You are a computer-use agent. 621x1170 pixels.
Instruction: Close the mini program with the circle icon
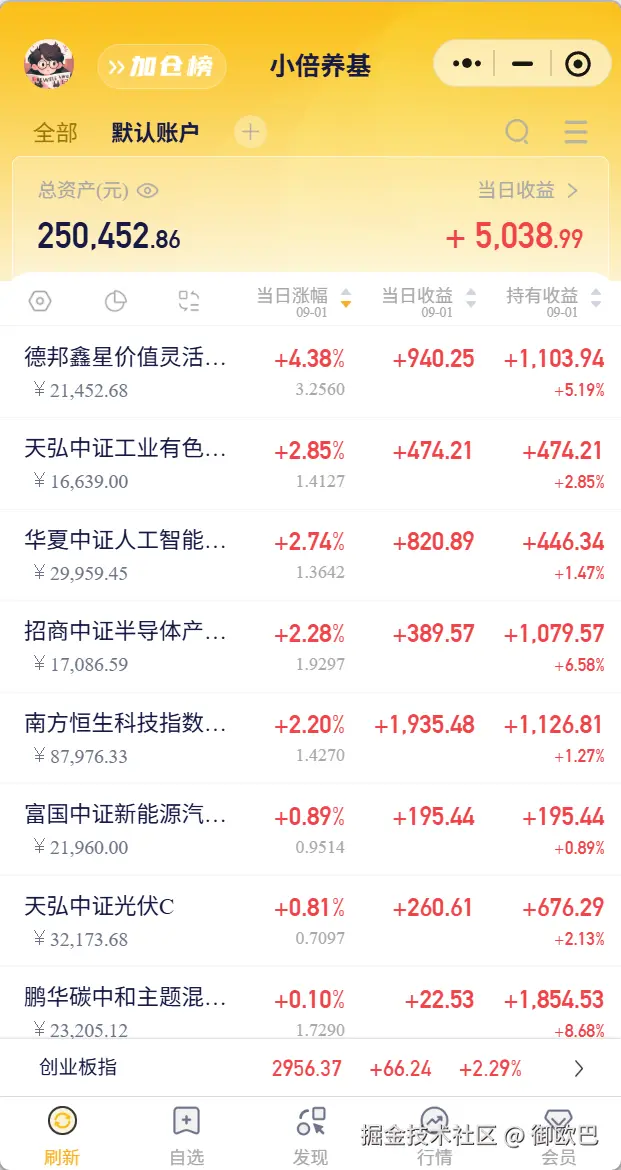tap(577, 64)
